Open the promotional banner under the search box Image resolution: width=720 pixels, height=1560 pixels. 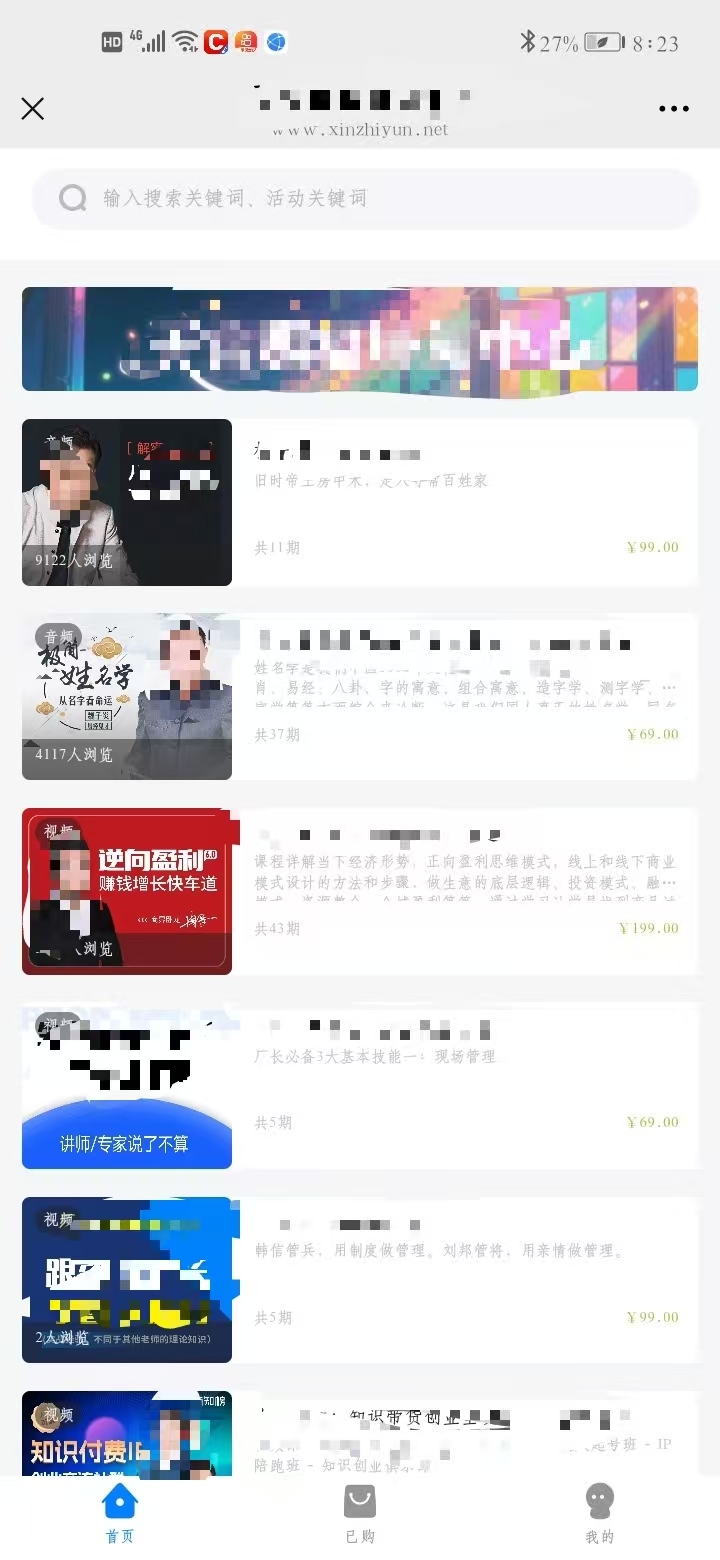pyautogui.click(x=360, y=339)
